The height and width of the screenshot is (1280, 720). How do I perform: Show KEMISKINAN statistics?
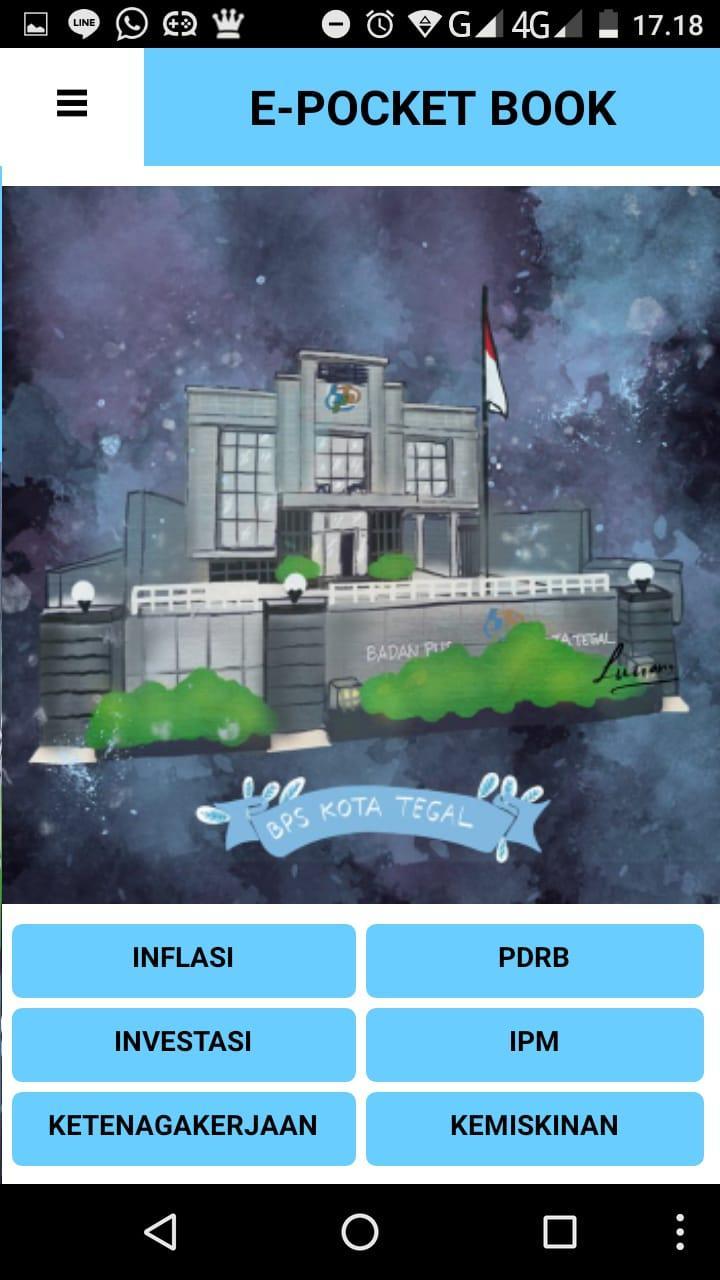tap(534, 1127)
